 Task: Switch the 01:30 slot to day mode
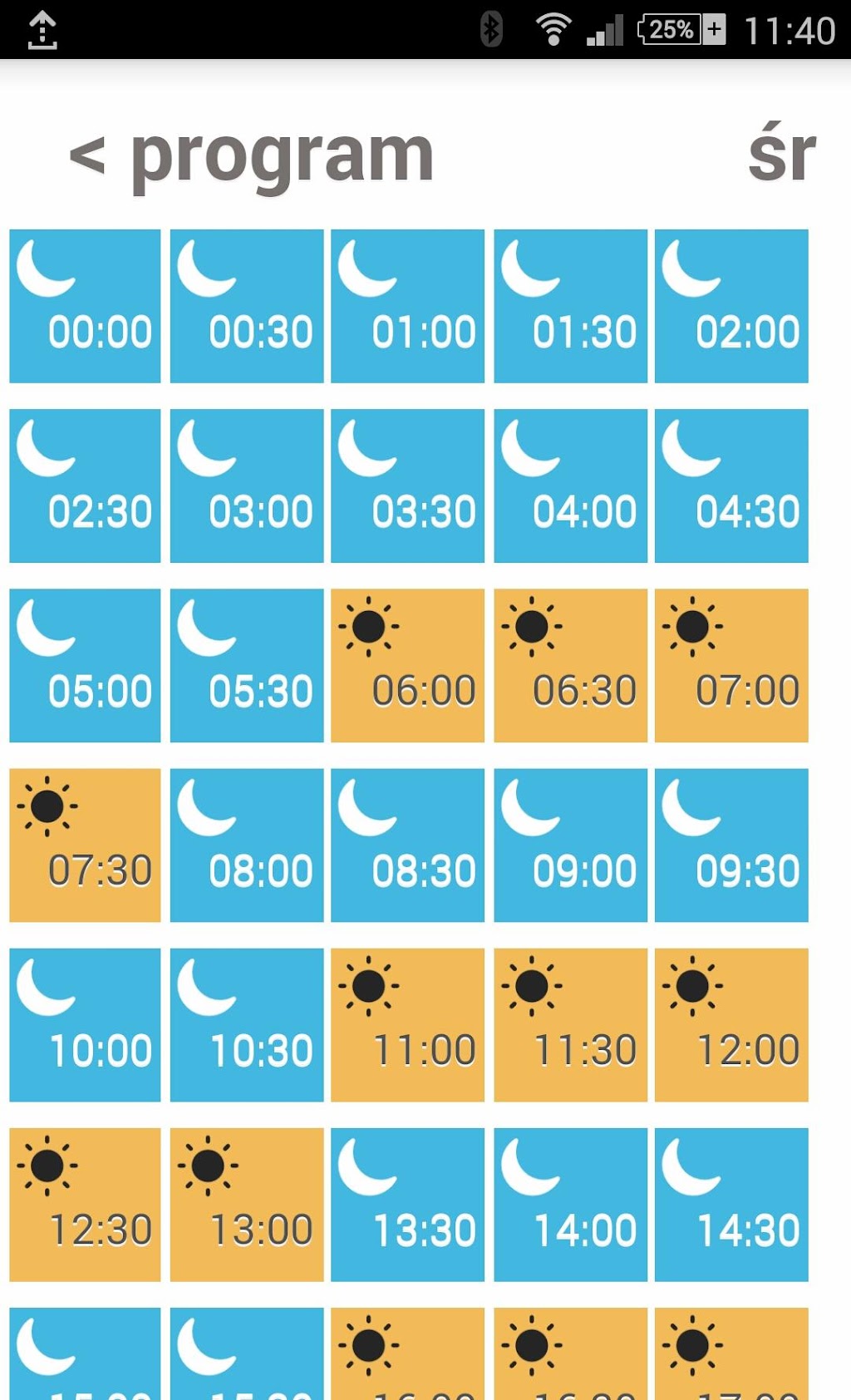pos(570,306)
